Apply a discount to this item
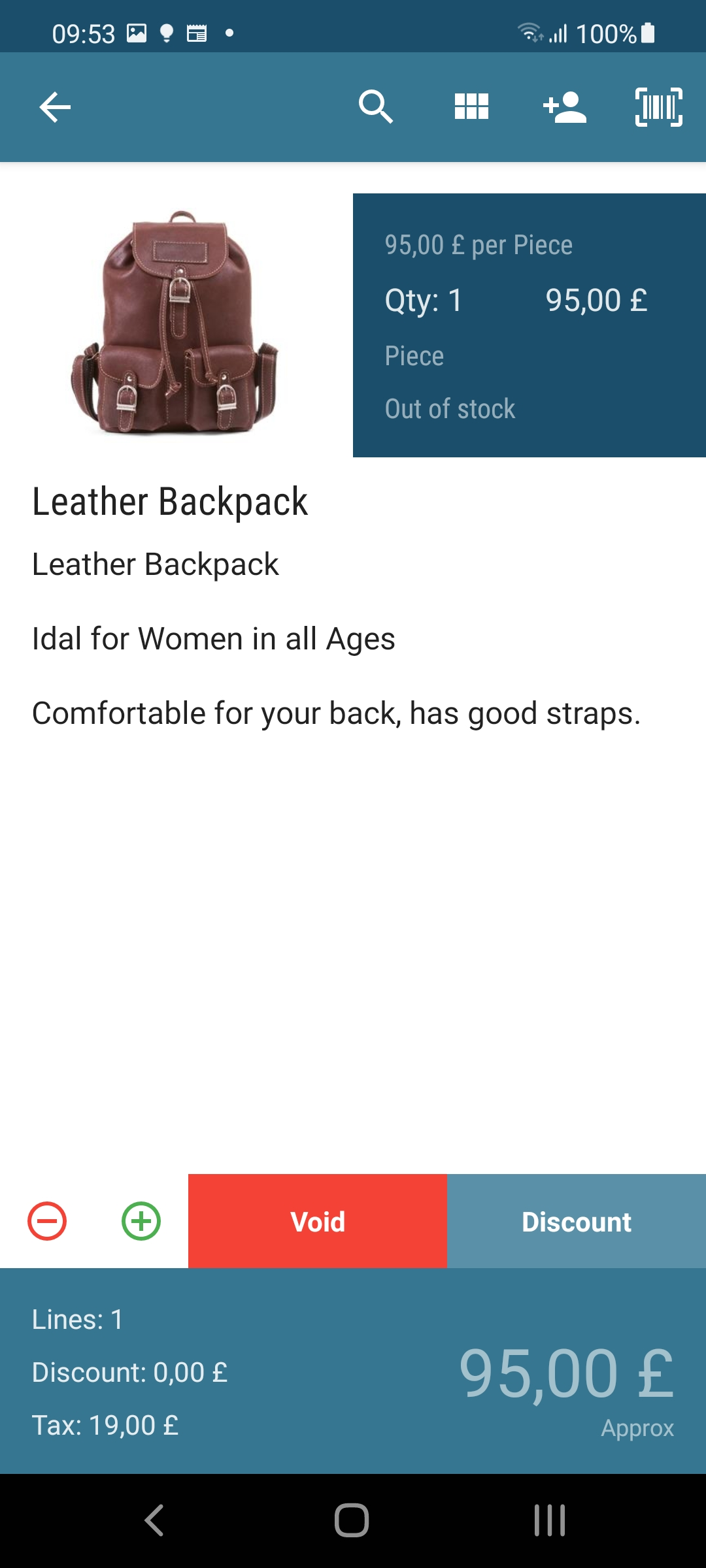The height and width of the screenshot is (1568, 706). (577, 1221)
